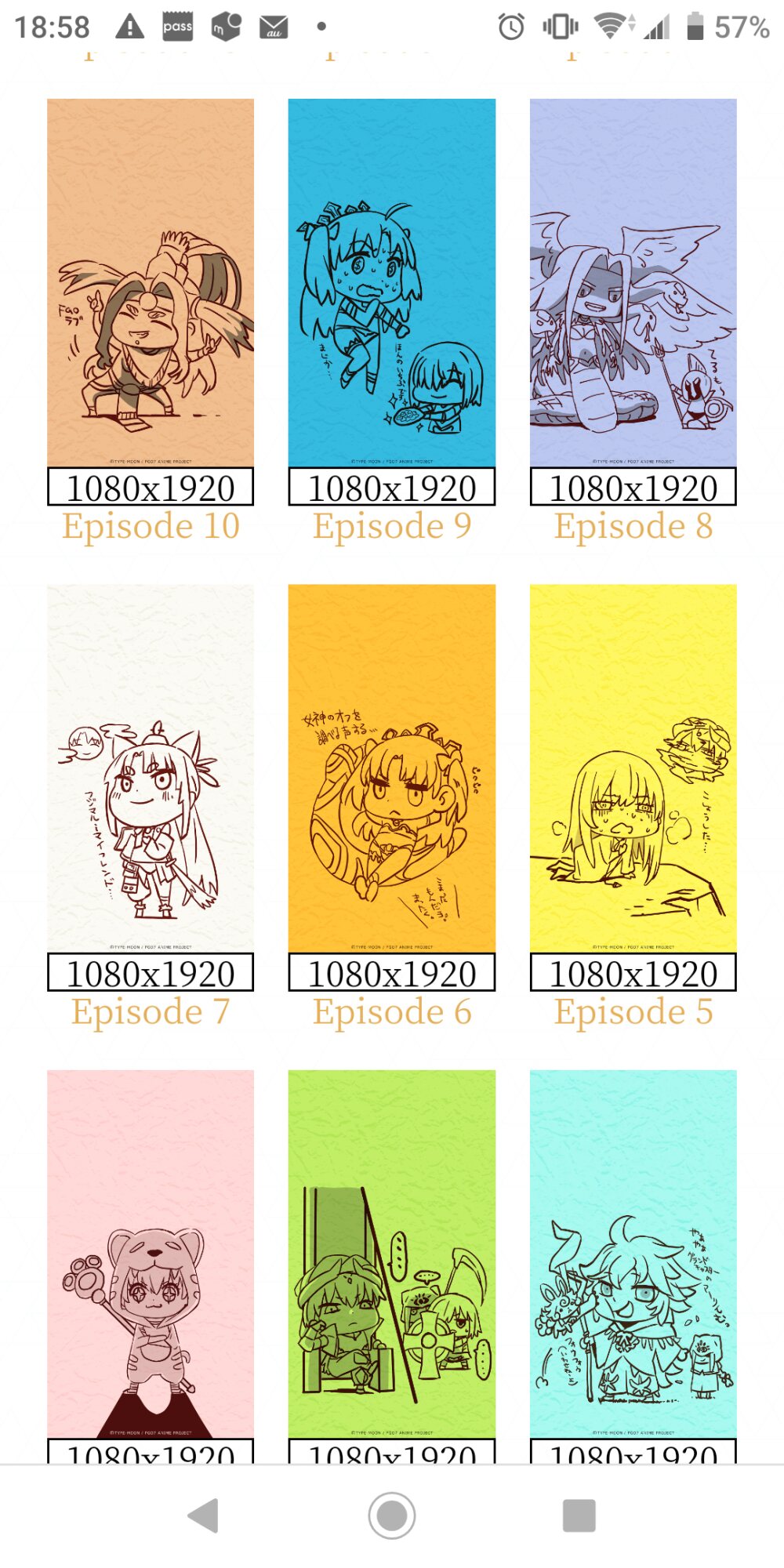Go to the home screen
The width and height of the screenshot is (784, 1568).
click(x=392, y=1515)
